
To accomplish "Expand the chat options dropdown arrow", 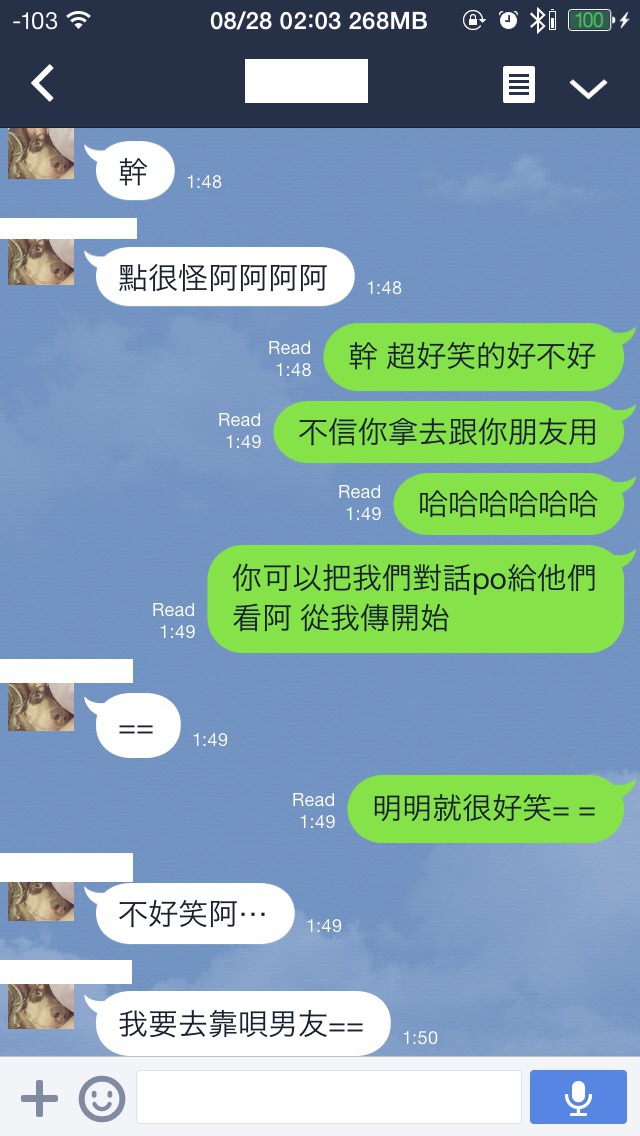I will [588, 88].
